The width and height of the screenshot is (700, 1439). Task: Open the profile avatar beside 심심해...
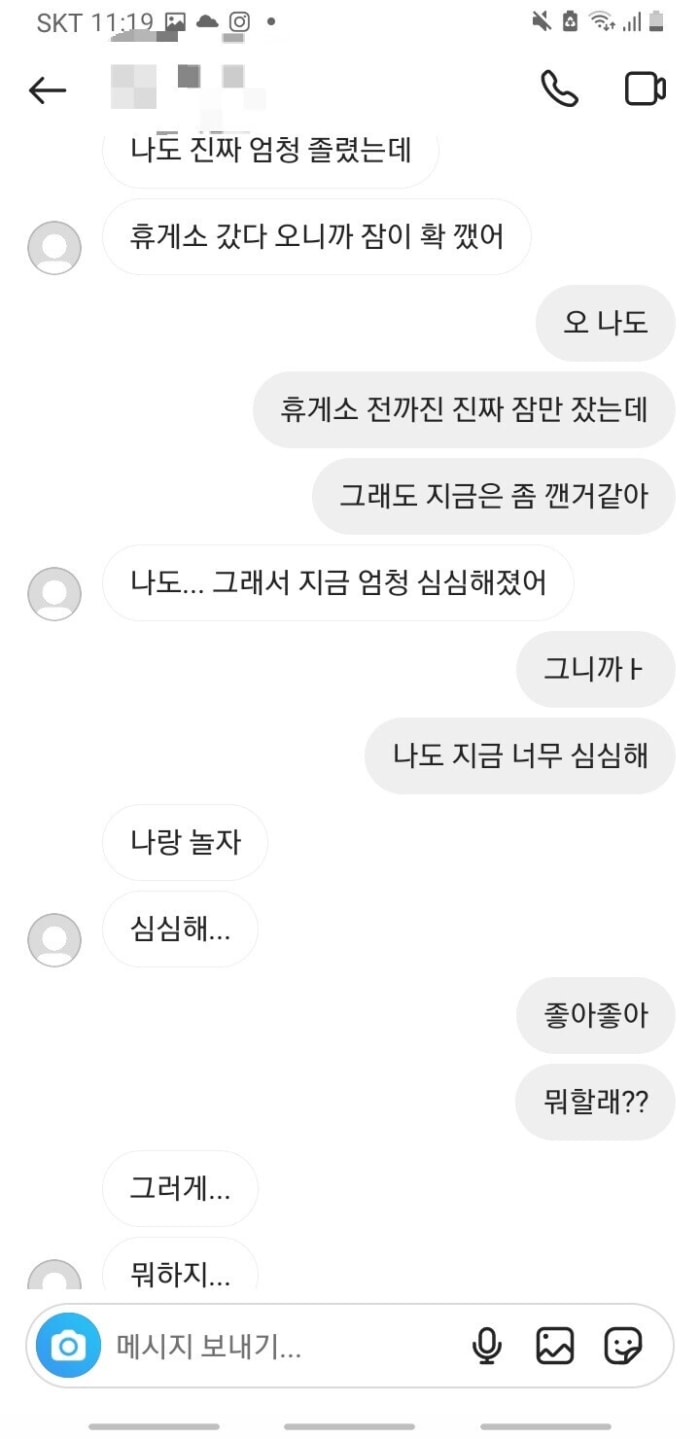54,940
